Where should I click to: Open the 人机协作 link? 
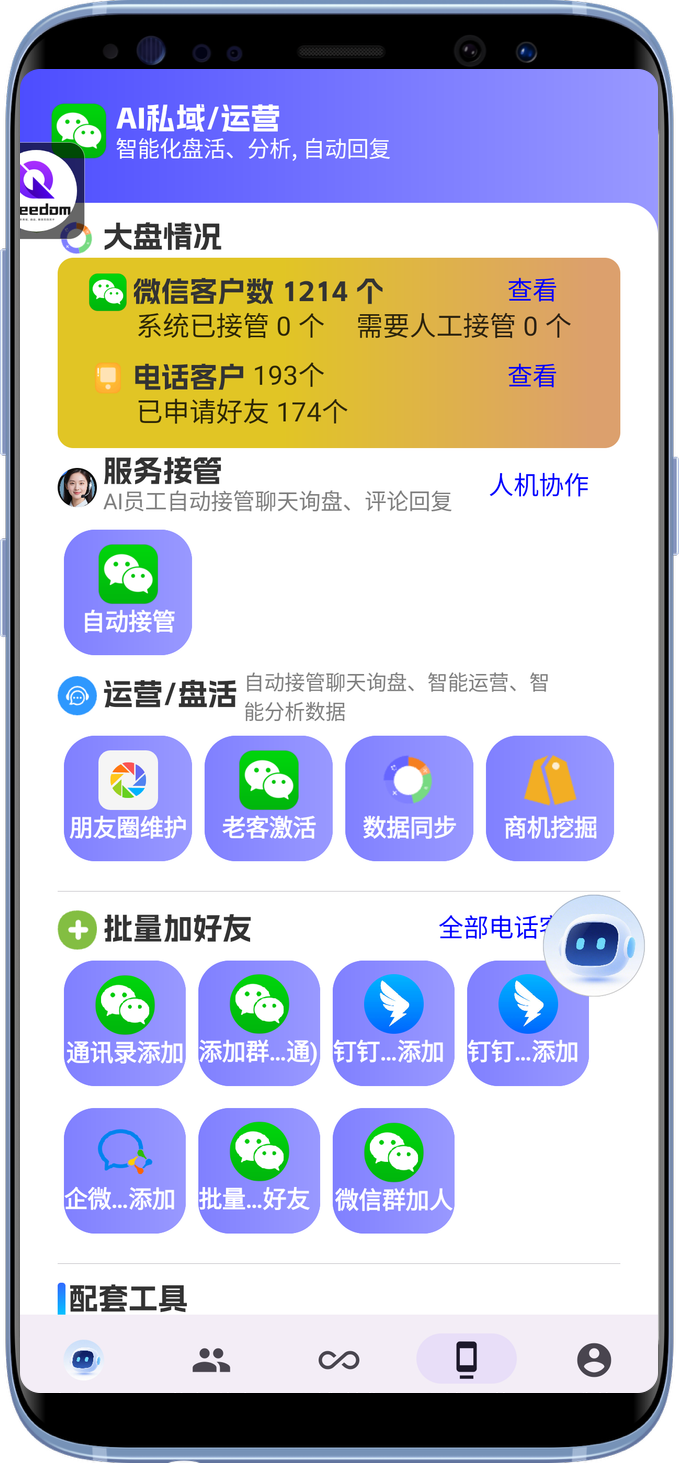click(539, 485)
